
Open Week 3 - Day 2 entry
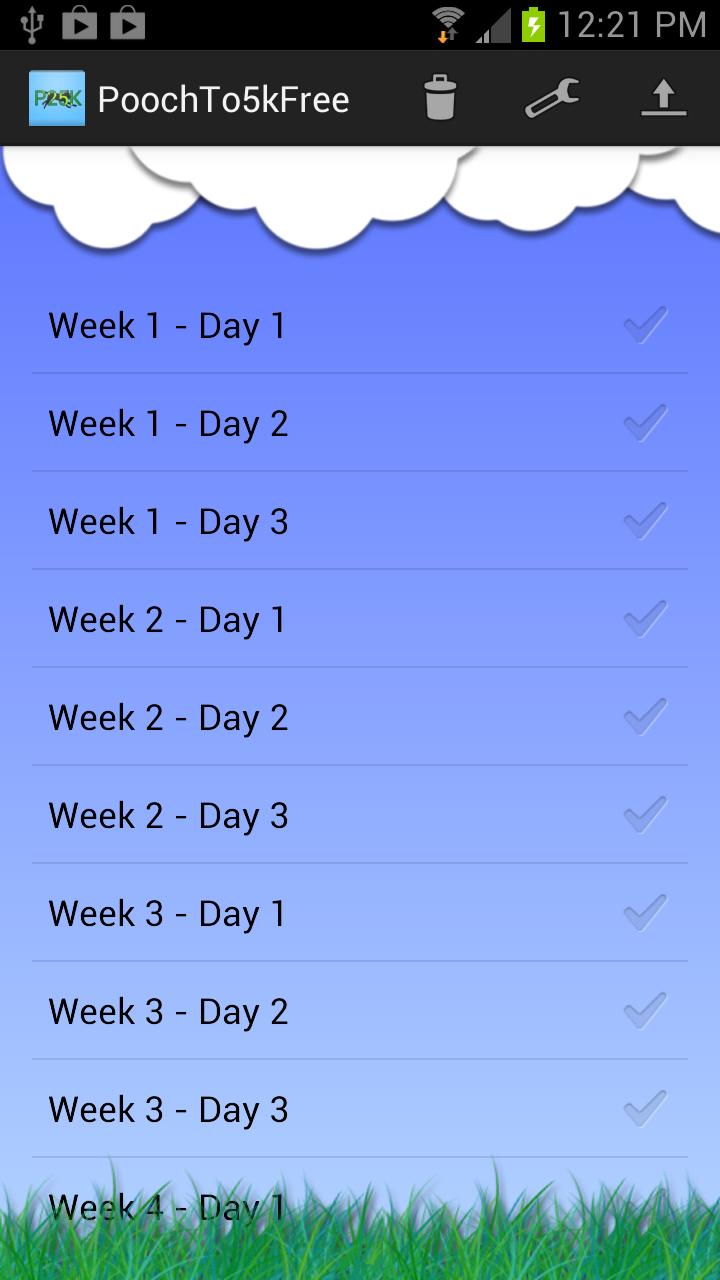point(360,1011)
